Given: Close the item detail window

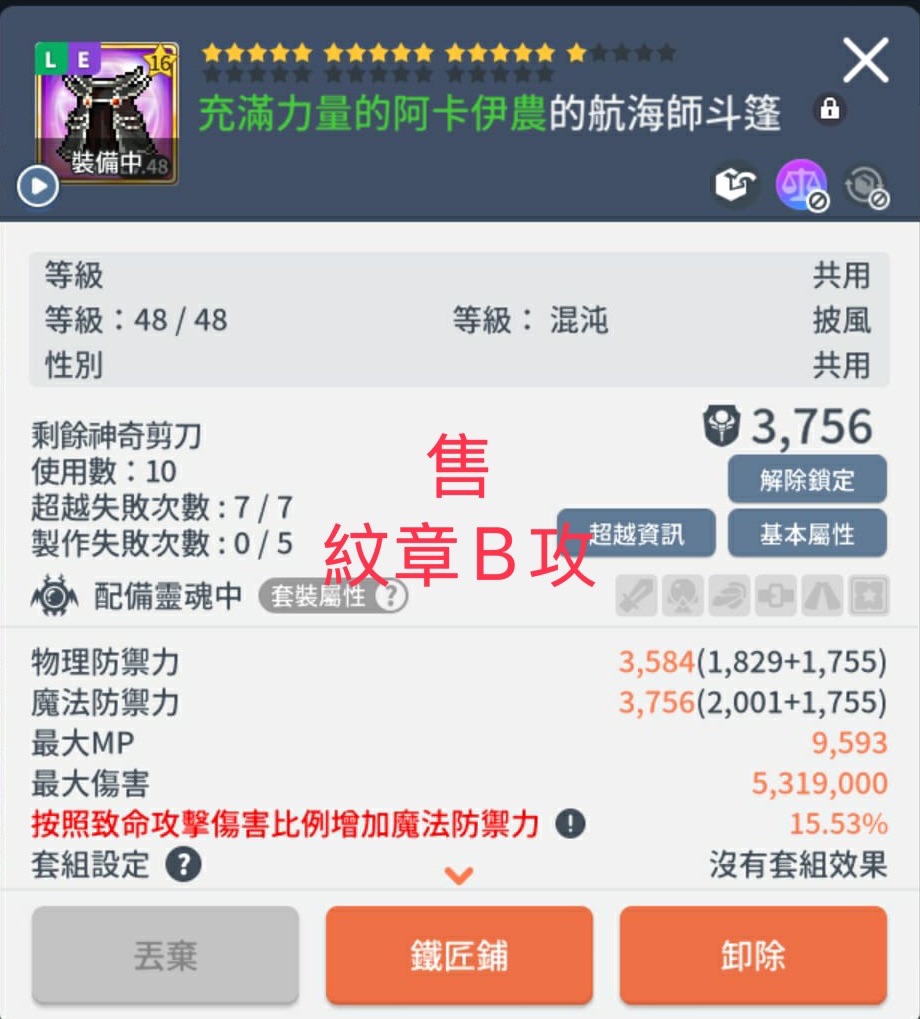Looking at the screenshot, I should pyautogui.click(x=865, y=62).
